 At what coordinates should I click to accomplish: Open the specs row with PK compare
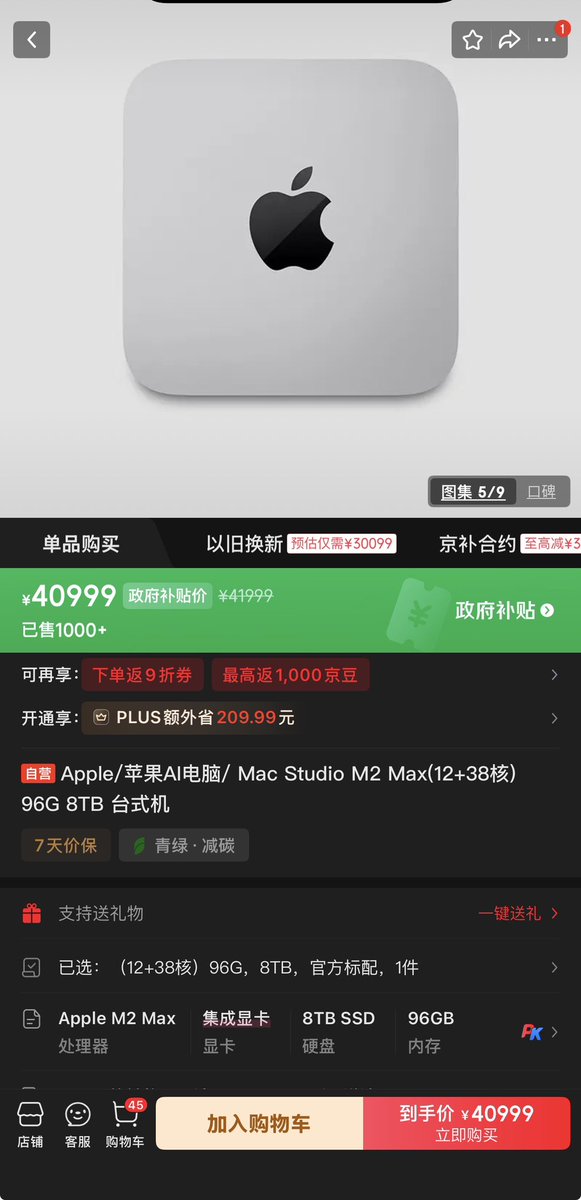(x=290, y=1031)
